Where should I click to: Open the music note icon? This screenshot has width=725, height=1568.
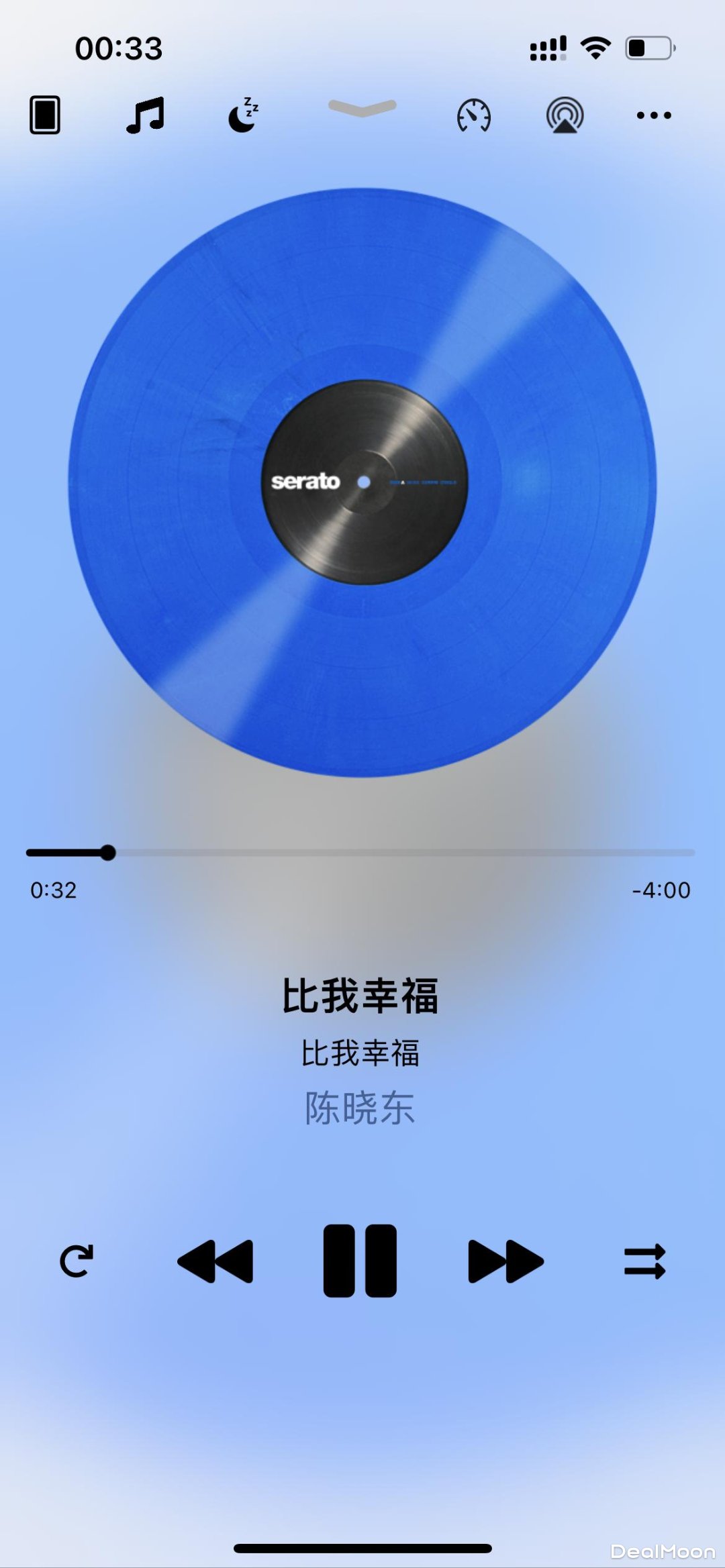(145, 115)
